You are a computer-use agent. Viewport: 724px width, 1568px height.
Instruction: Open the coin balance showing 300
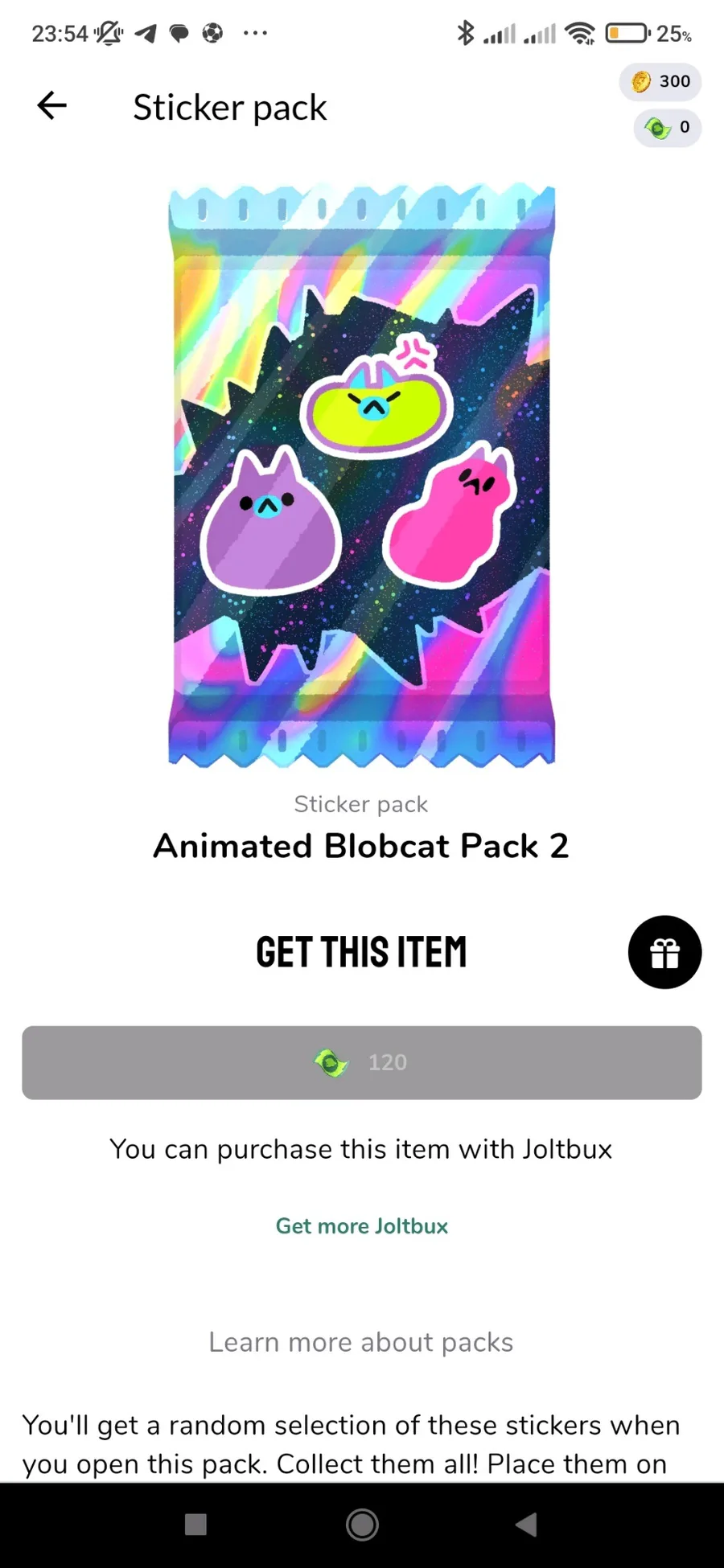coord(660,81)
